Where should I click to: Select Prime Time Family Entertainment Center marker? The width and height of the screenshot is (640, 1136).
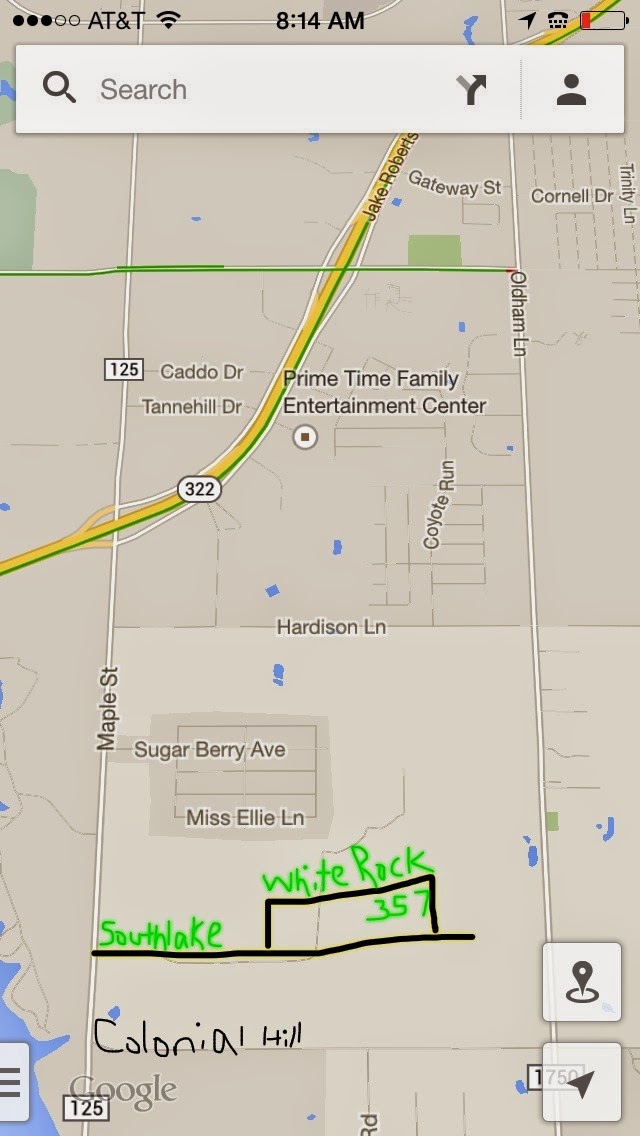point(305,437)
